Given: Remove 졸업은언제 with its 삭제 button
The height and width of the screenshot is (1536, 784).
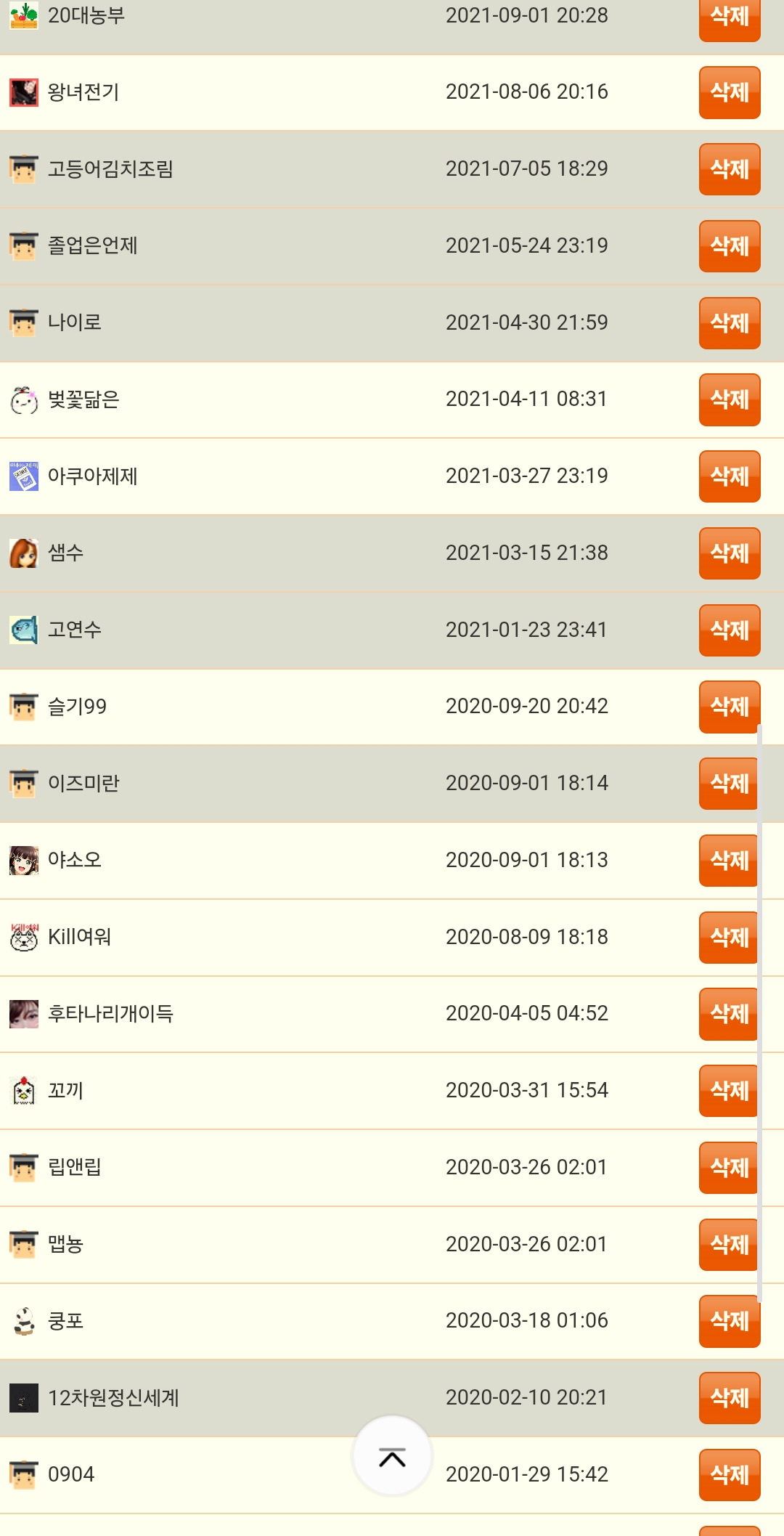Looking at the screenshot, I should pyautogui.click(x=730, y=246).
